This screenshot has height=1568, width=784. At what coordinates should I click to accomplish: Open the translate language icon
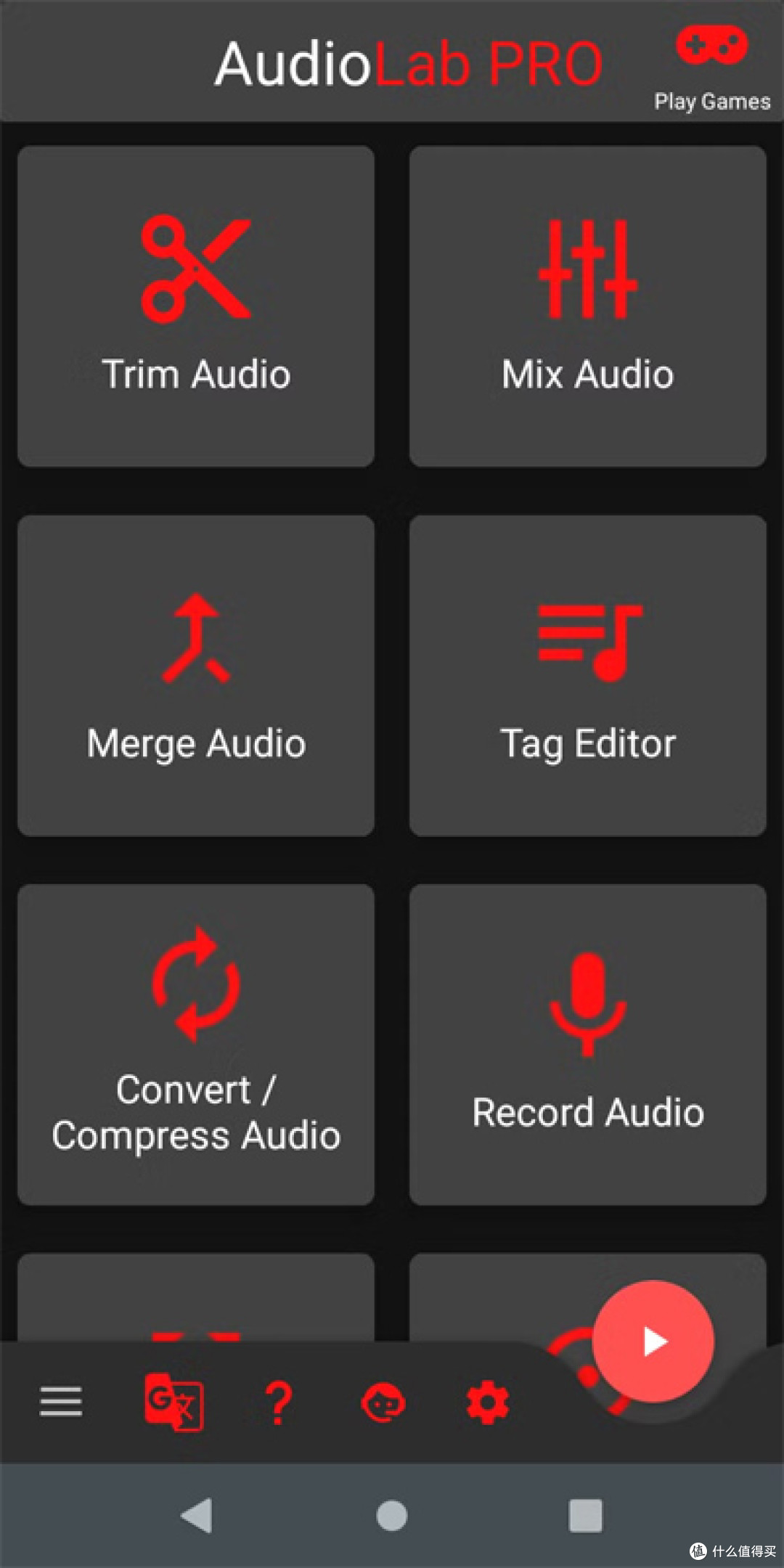174,1402
